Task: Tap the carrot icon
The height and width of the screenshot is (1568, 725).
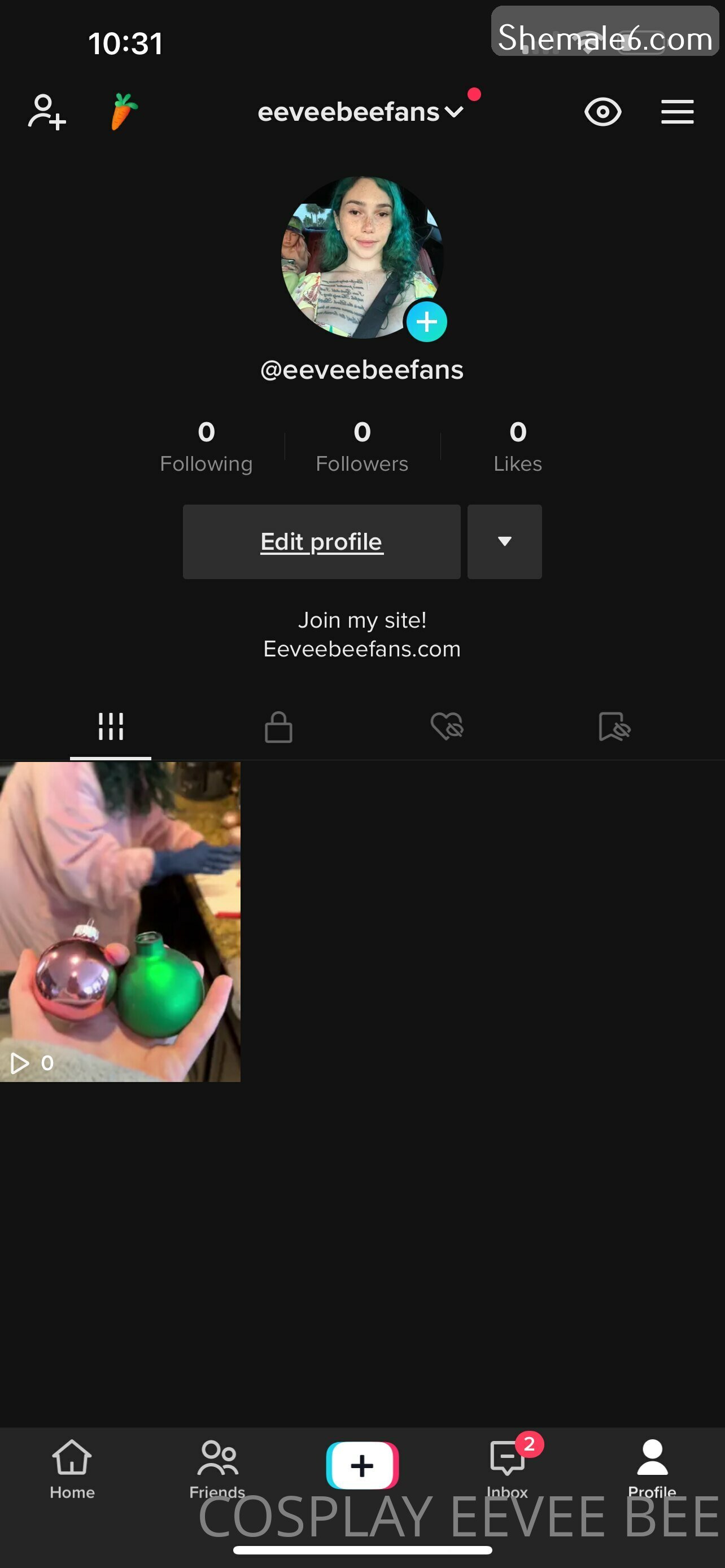Action: coord(124,112)
